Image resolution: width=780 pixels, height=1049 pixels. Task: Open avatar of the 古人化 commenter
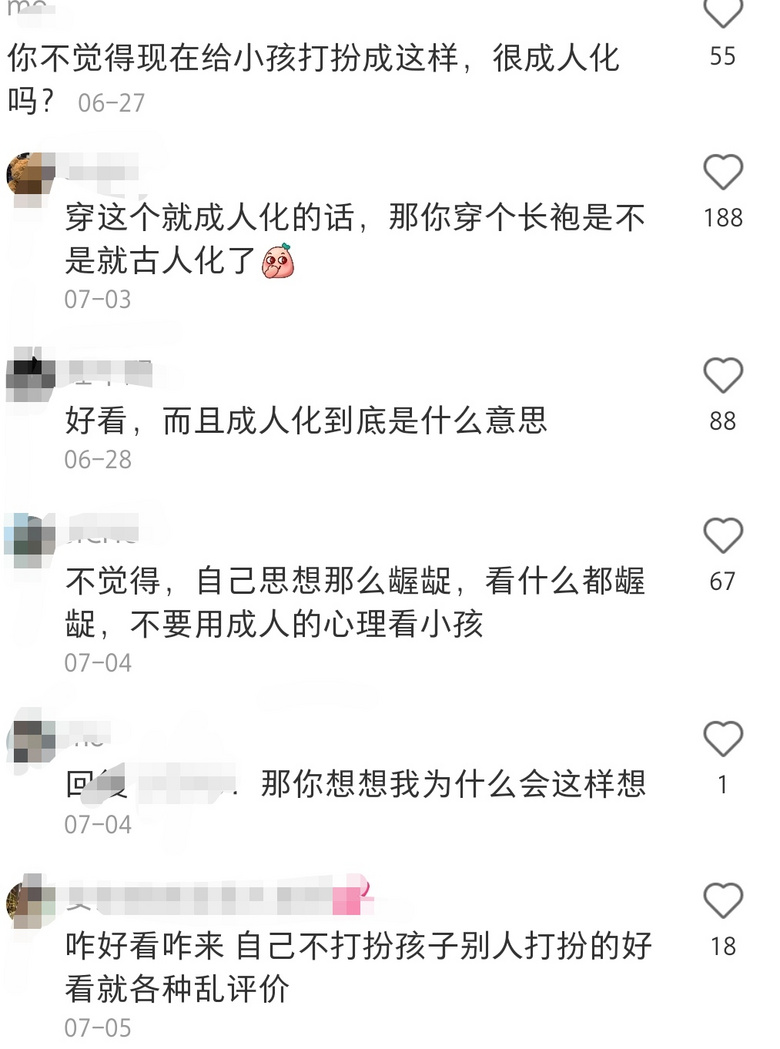[x=29, y=175]
